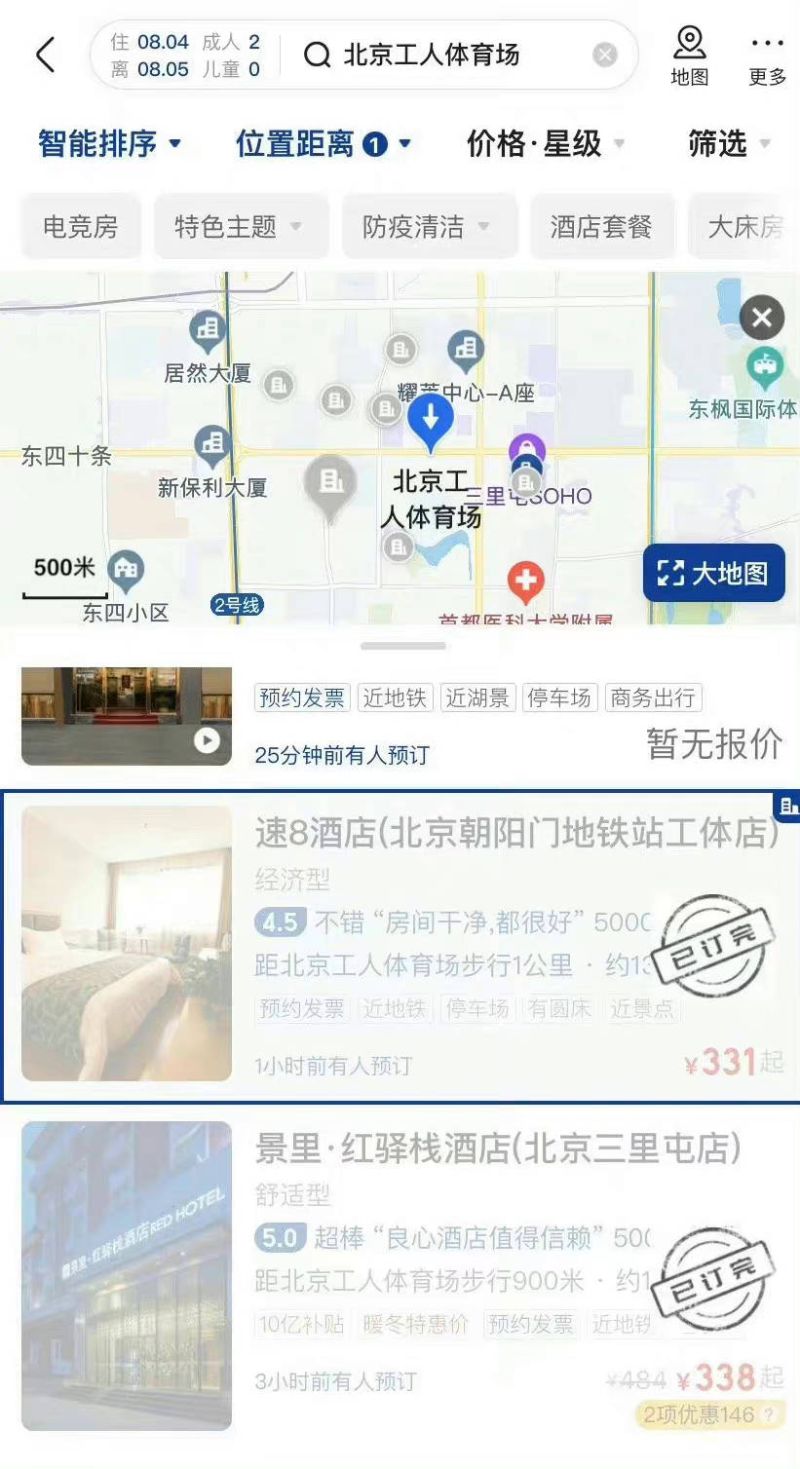Tap the 北京工人体育场 map pin
Image resolution: width=800 pixels, height=1469 pixels.
[431, 420]
